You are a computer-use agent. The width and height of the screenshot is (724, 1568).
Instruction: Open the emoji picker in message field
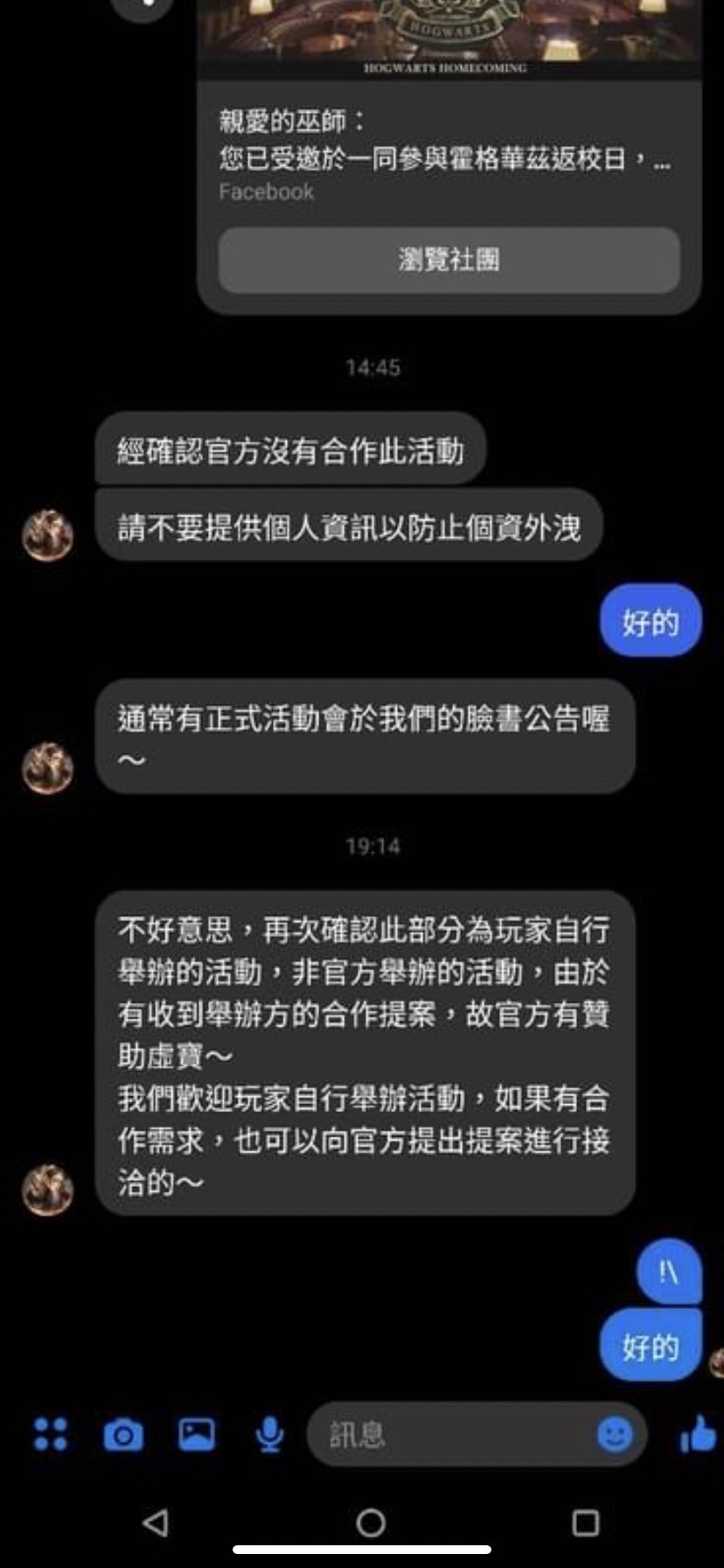(615, 1435)
